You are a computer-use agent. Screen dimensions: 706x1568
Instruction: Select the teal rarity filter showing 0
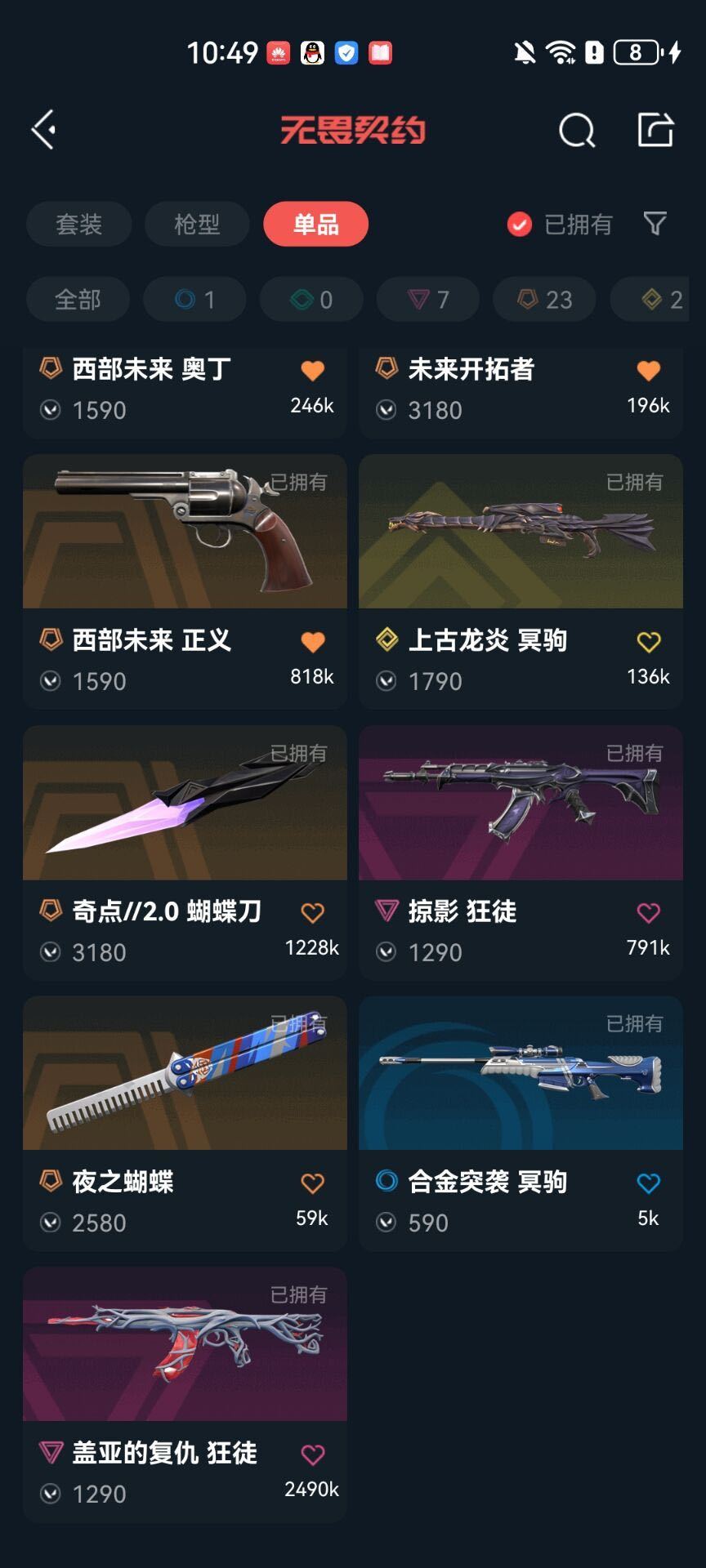[x=311, y=299]
